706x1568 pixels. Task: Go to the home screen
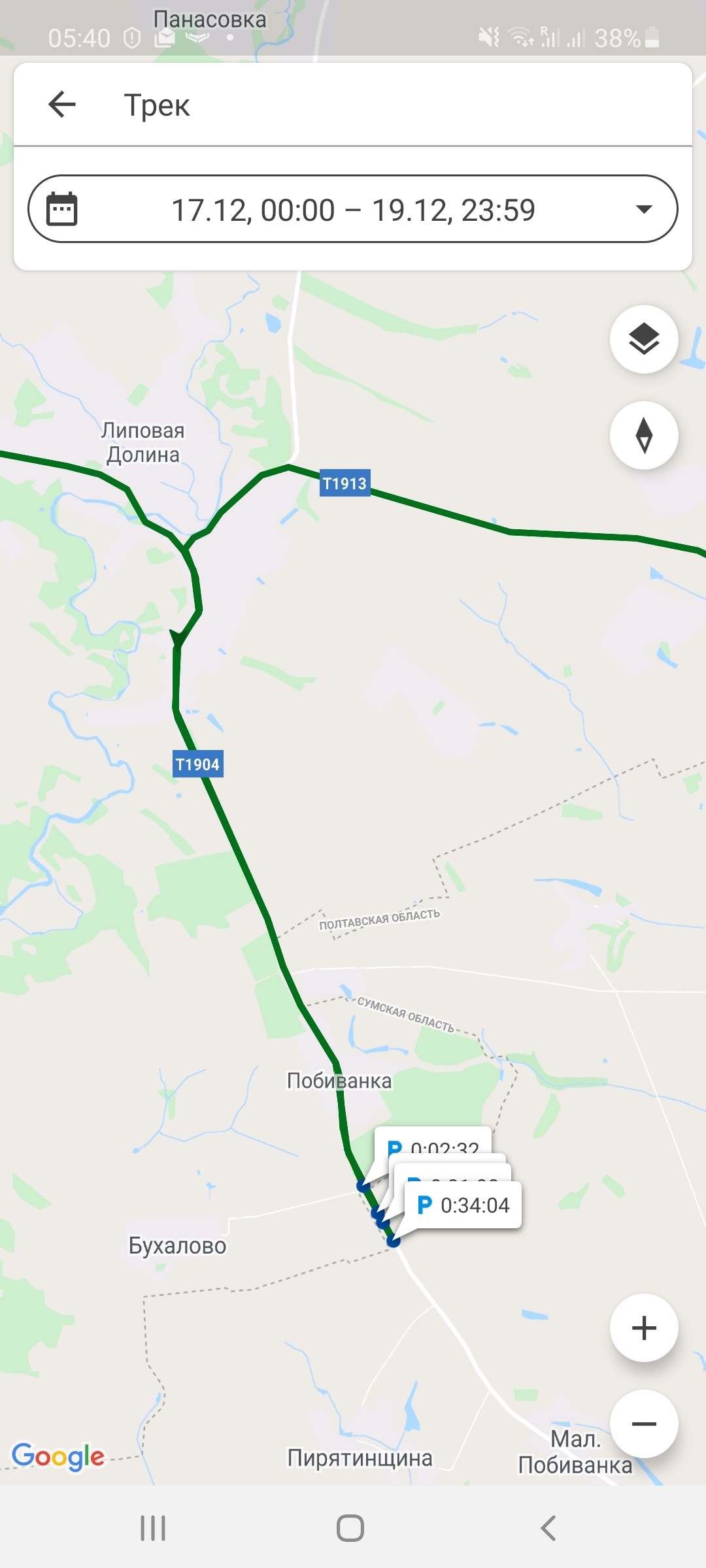(x=350, y=1528)
